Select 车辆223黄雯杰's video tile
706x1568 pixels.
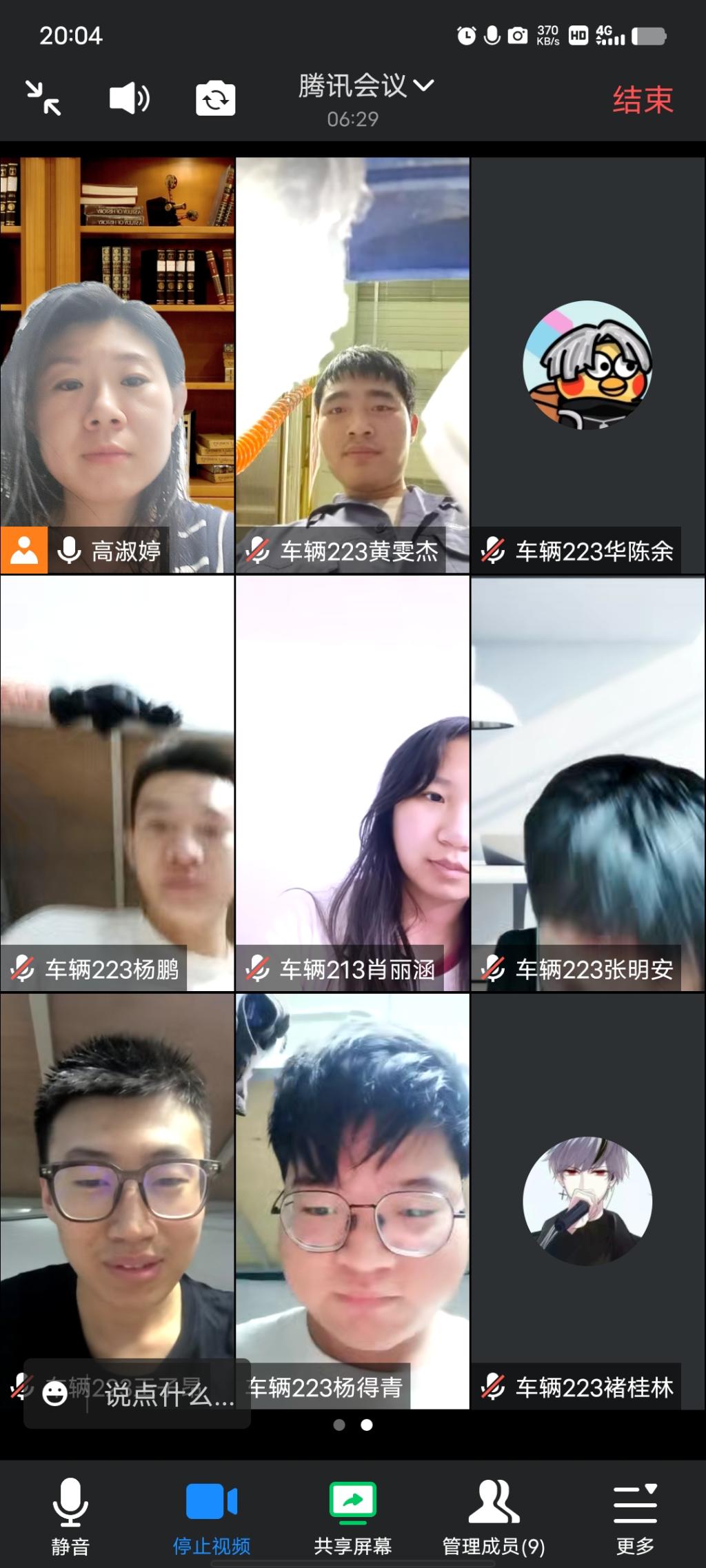[x=353, y=365]
